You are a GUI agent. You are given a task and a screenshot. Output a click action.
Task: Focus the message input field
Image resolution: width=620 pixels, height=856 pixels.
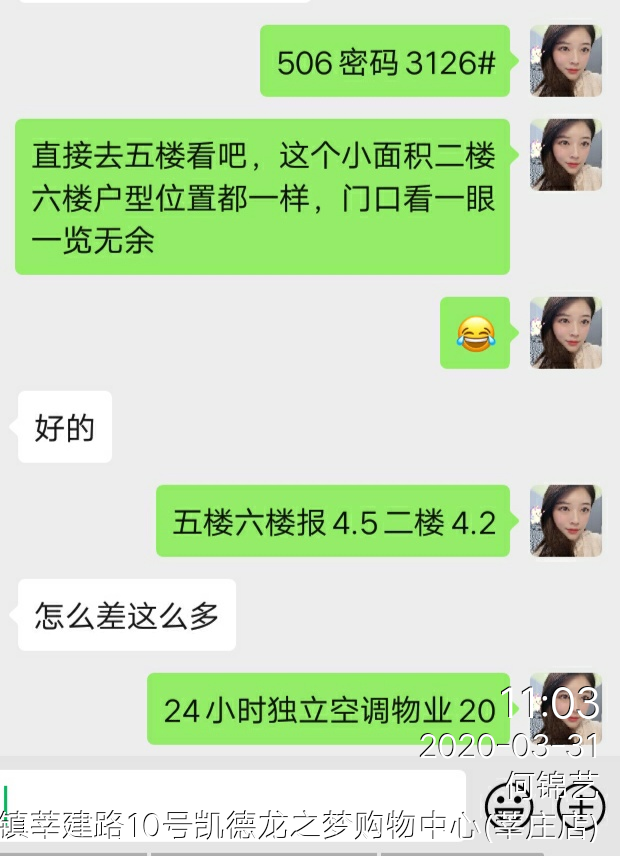click(235, 800)
